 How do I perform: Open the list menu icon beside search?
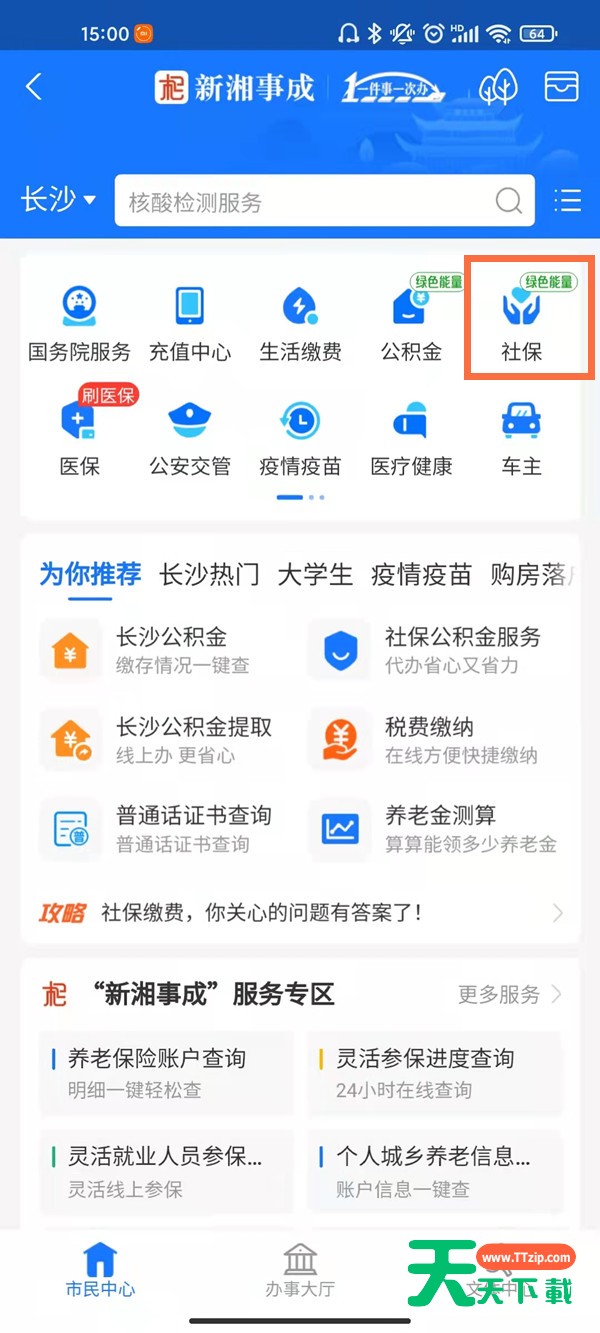(x=567, y=201)
